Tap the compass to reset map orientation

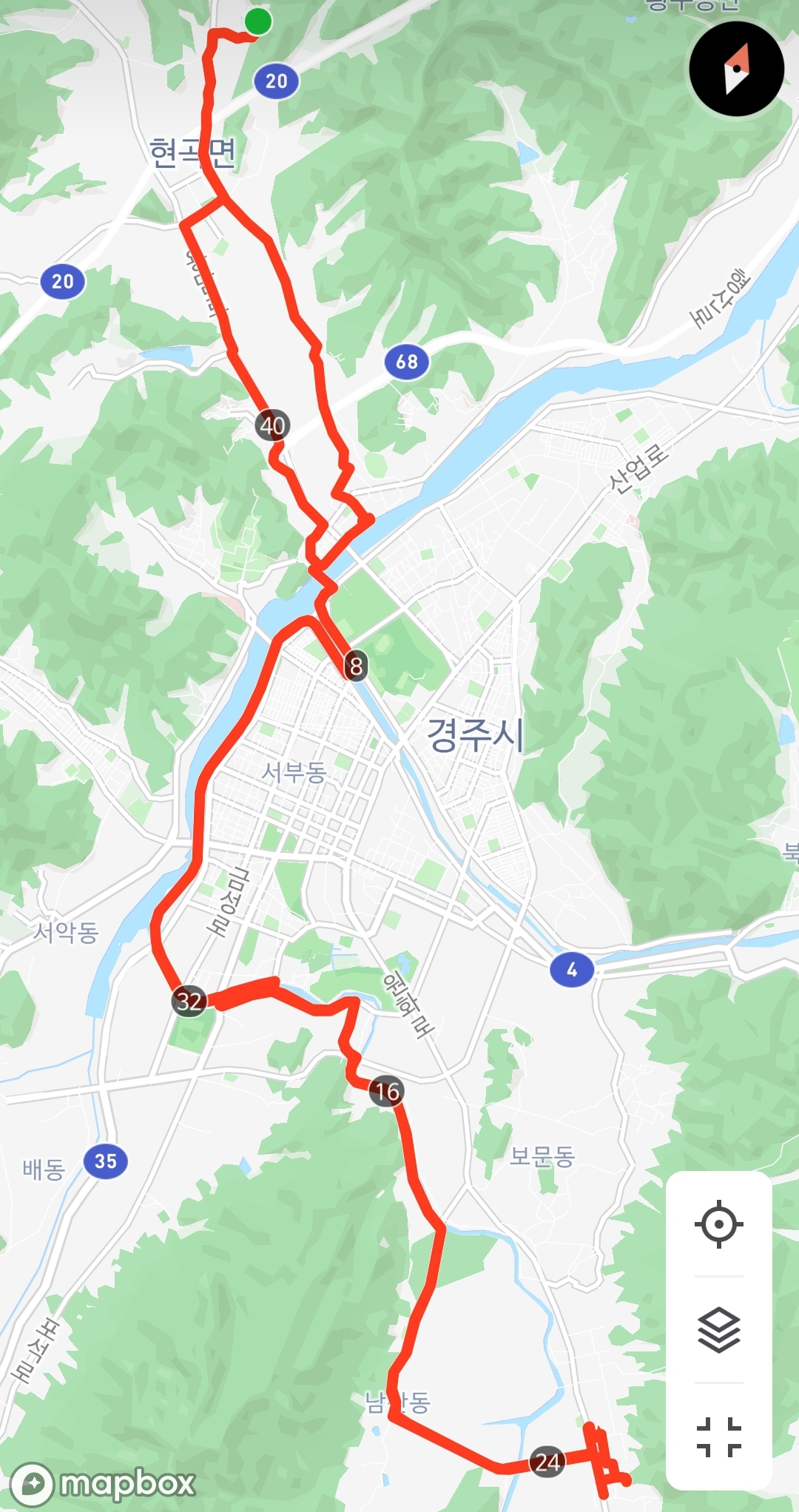(x=736, y=69)
